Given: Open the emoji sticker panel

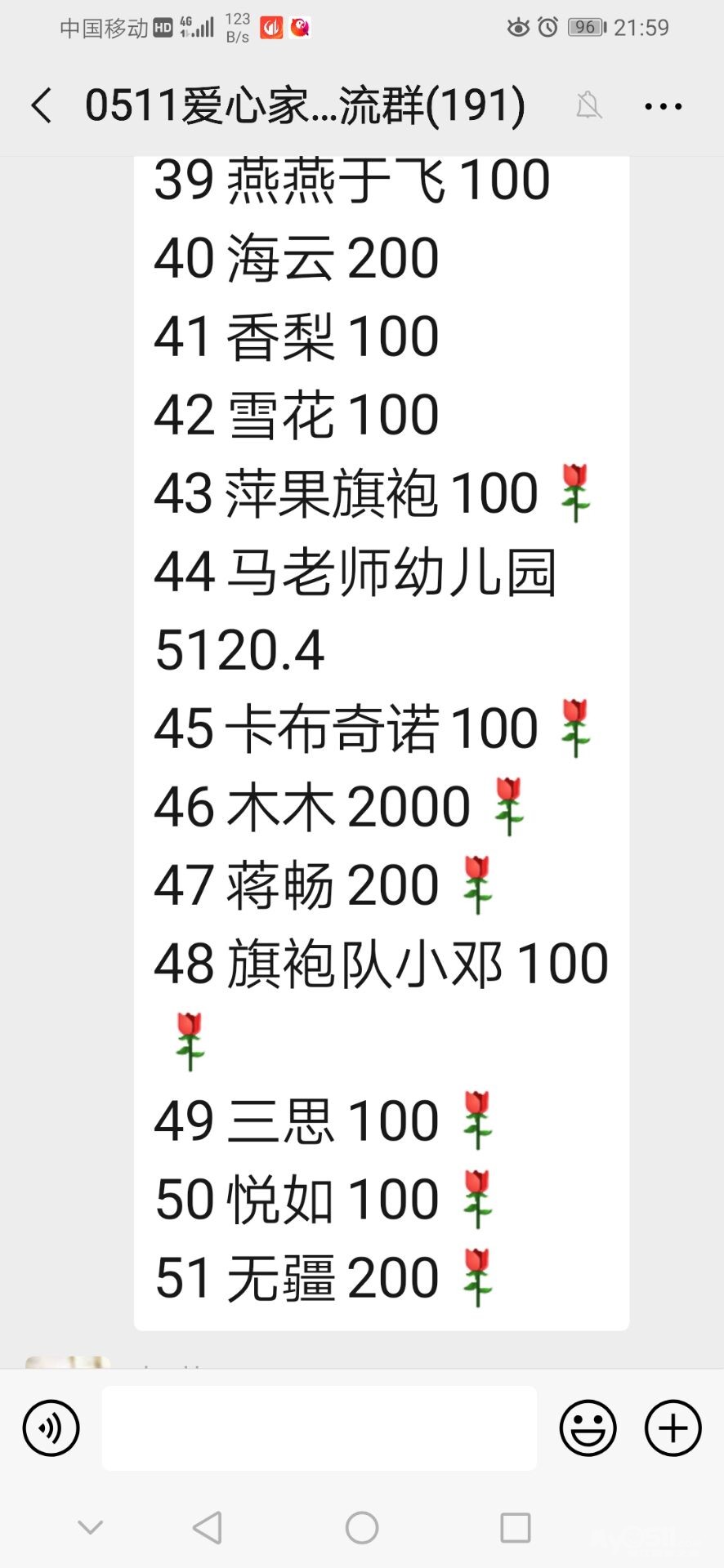Looking at the screenshot, I should pos(588,1428).
